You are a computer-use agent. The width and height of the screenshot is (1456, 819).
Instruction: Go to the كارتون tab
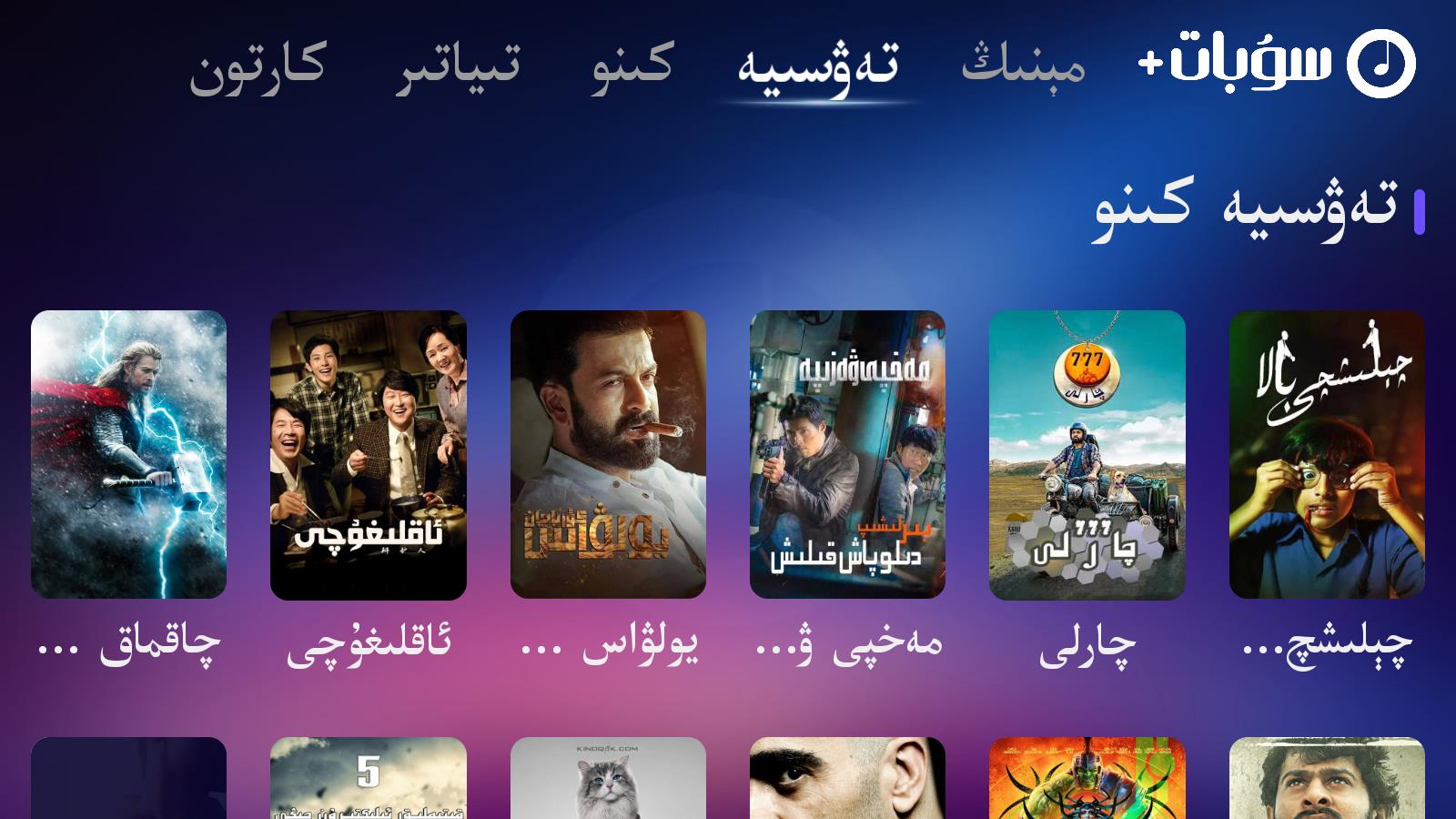(257, 66)
